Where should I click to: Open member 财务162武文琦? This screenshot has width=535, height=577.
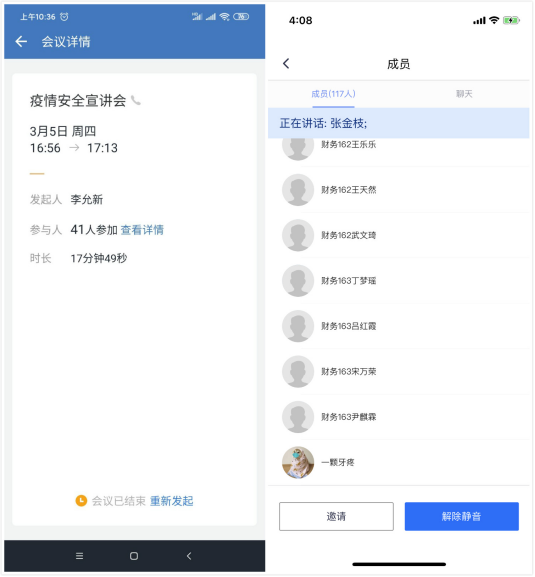point(399,236)
